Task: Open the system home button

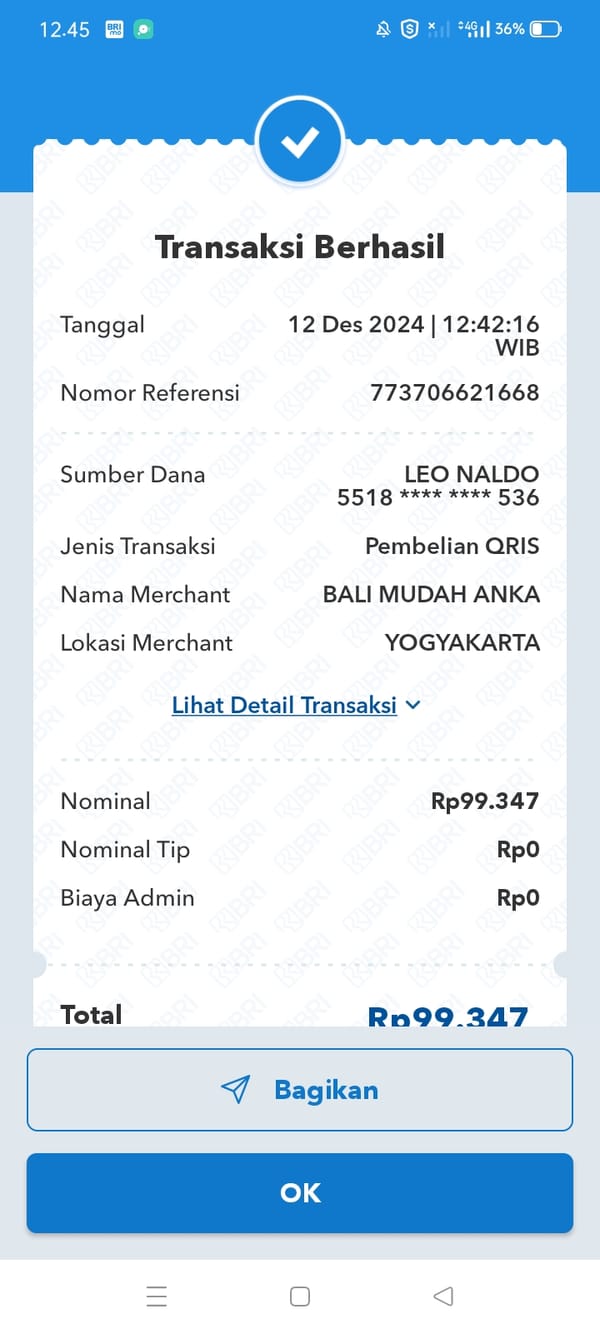Action: coord(300,1297)
